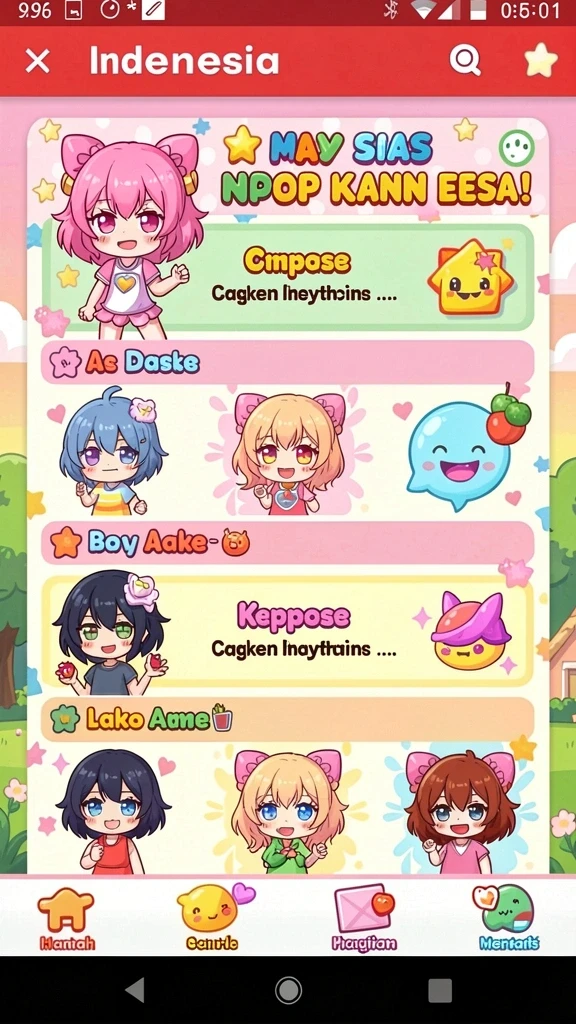Choose the black-haired girl in red under Lako Aame
576x1024 pixels.
(108, 812)
